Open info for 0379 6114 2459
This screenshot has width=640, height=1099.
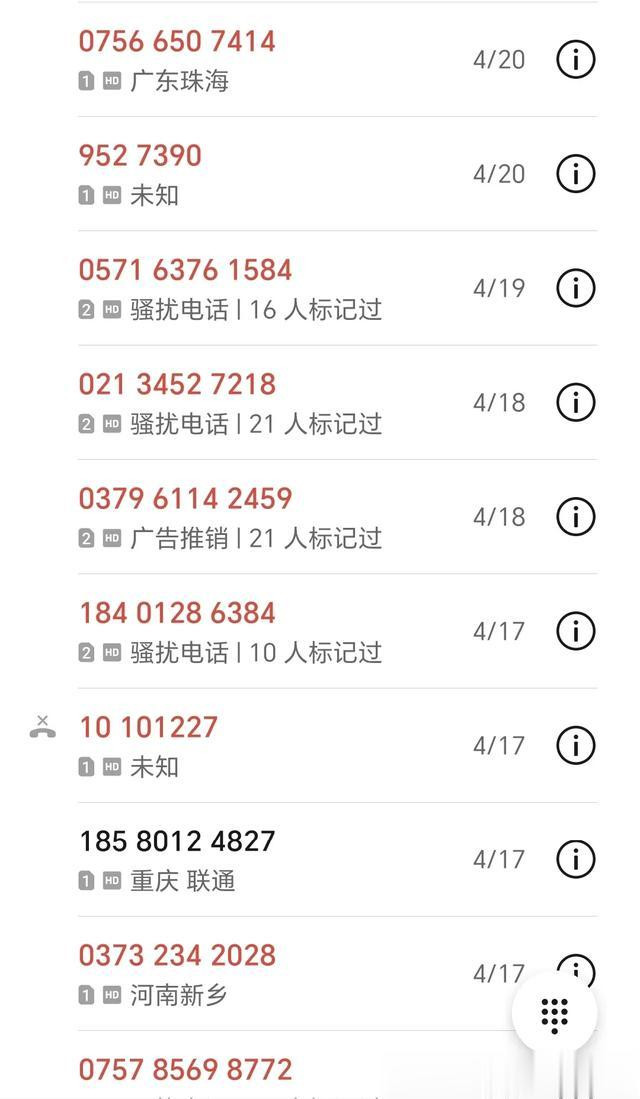pyautogui.click(x=576, y=517)
